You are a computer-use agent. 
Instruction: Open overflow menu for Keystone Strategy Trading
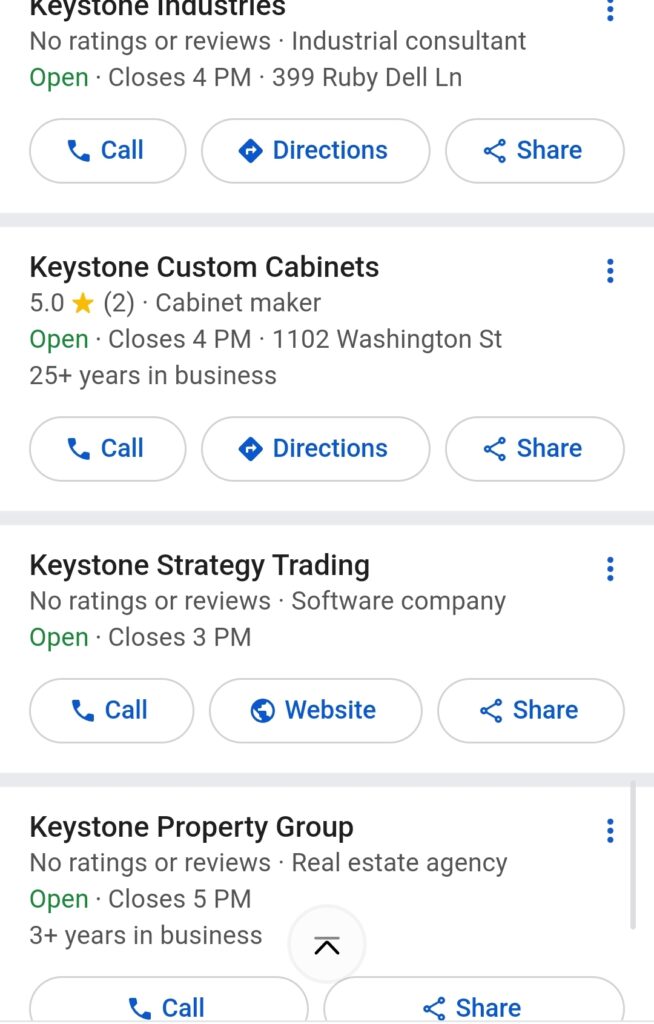(610, 569)
